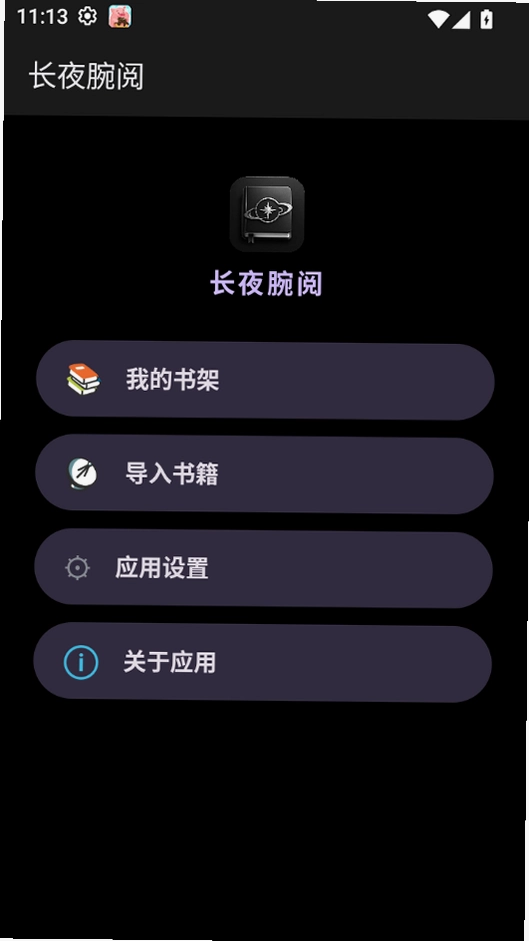View 关于应用 about page
This screenshot has height=941, width=529.
tap(262, 662)
